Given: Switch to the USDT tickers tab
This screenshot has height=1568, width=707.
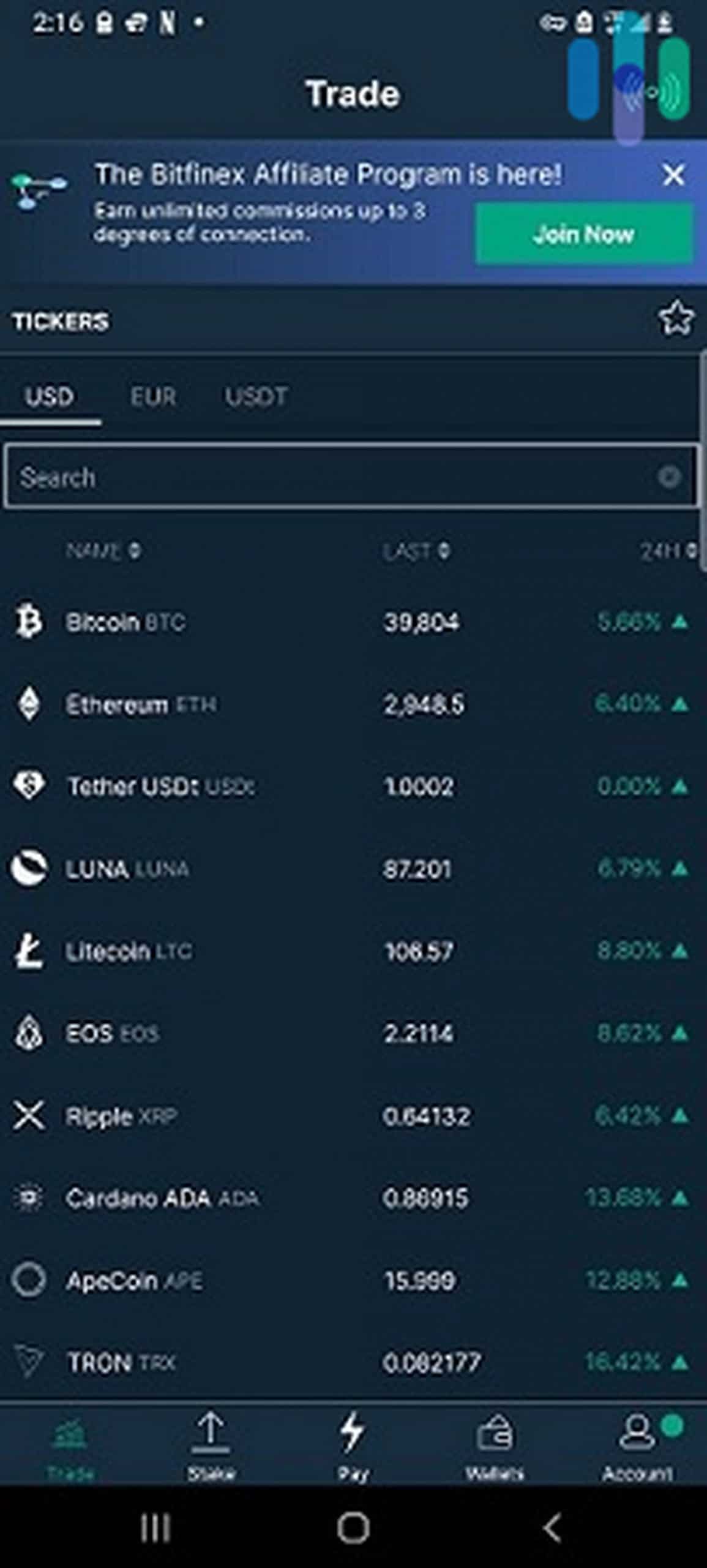Looking at the screenshot, I should pyautogui.click(x=256, y=396).
